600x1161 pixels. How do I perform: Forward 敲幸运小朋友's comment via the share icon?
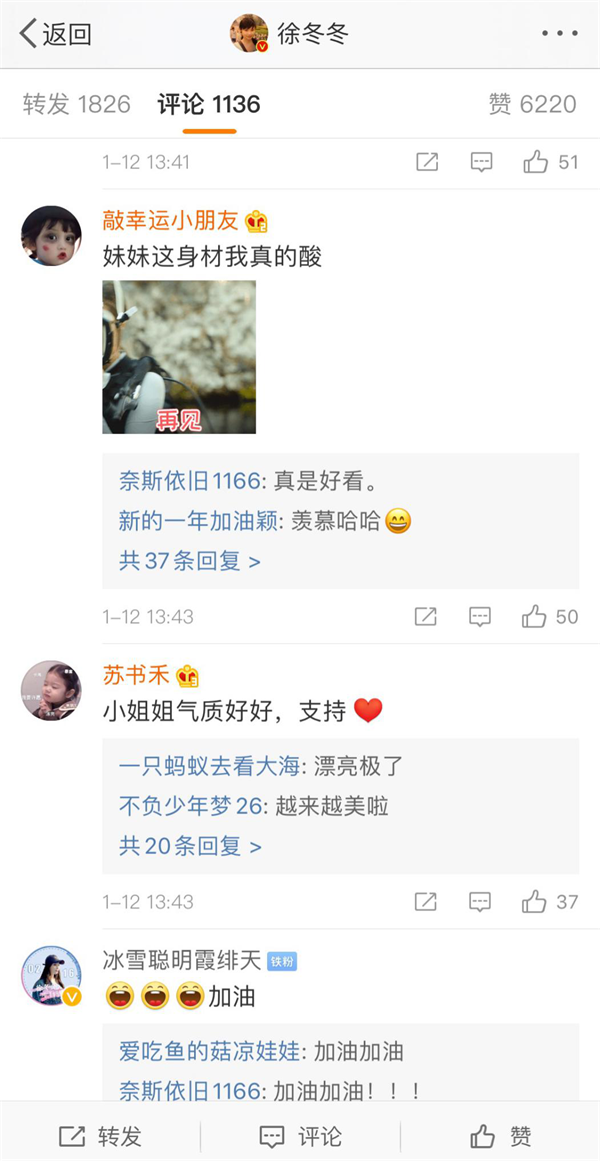(x=425, y=616)
